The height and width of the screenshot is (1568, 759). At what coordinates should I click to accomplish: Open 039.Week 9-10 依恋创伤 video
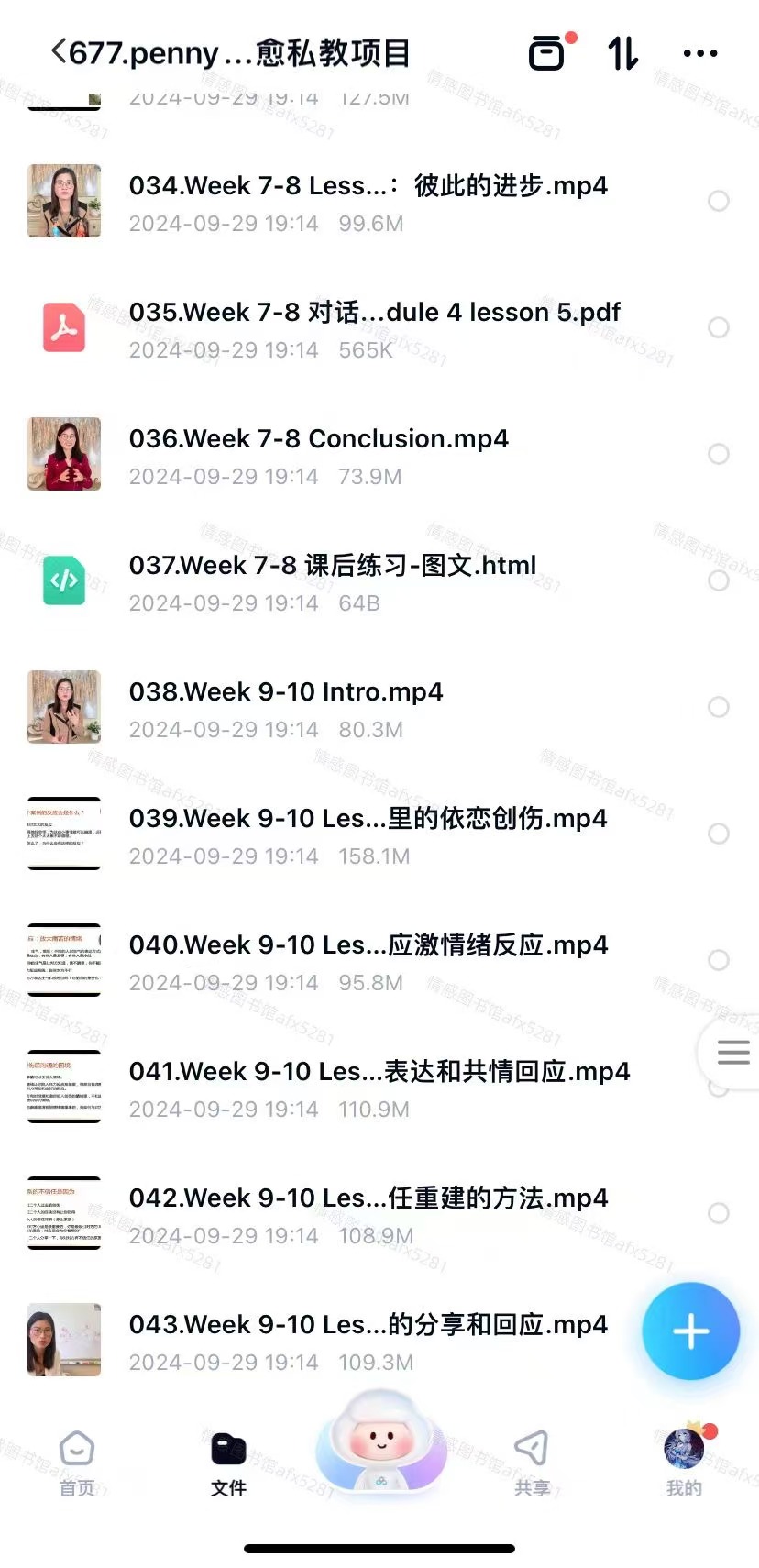[x=367, y=819]
